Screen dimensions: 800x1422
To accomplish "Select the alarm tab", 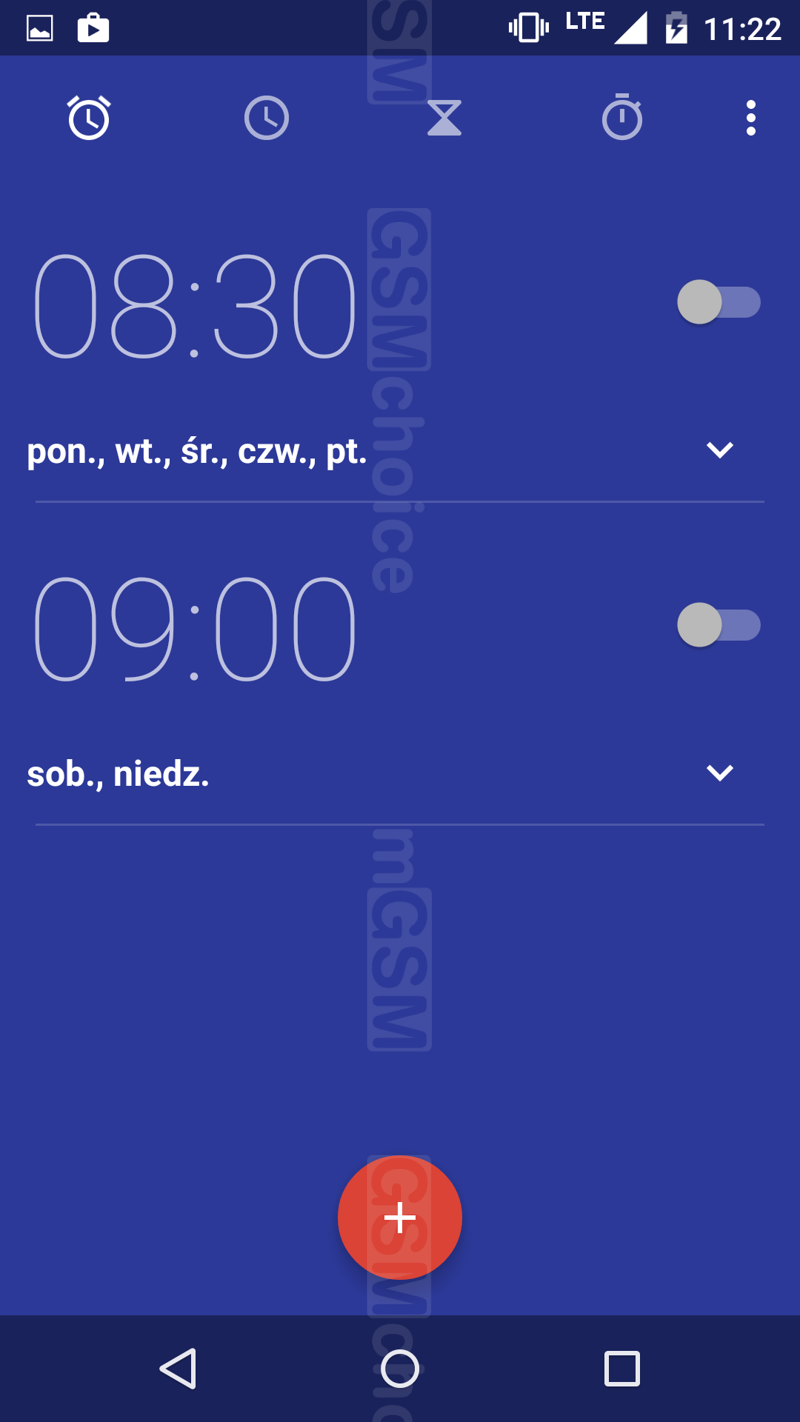I will [x=89, y=117].
